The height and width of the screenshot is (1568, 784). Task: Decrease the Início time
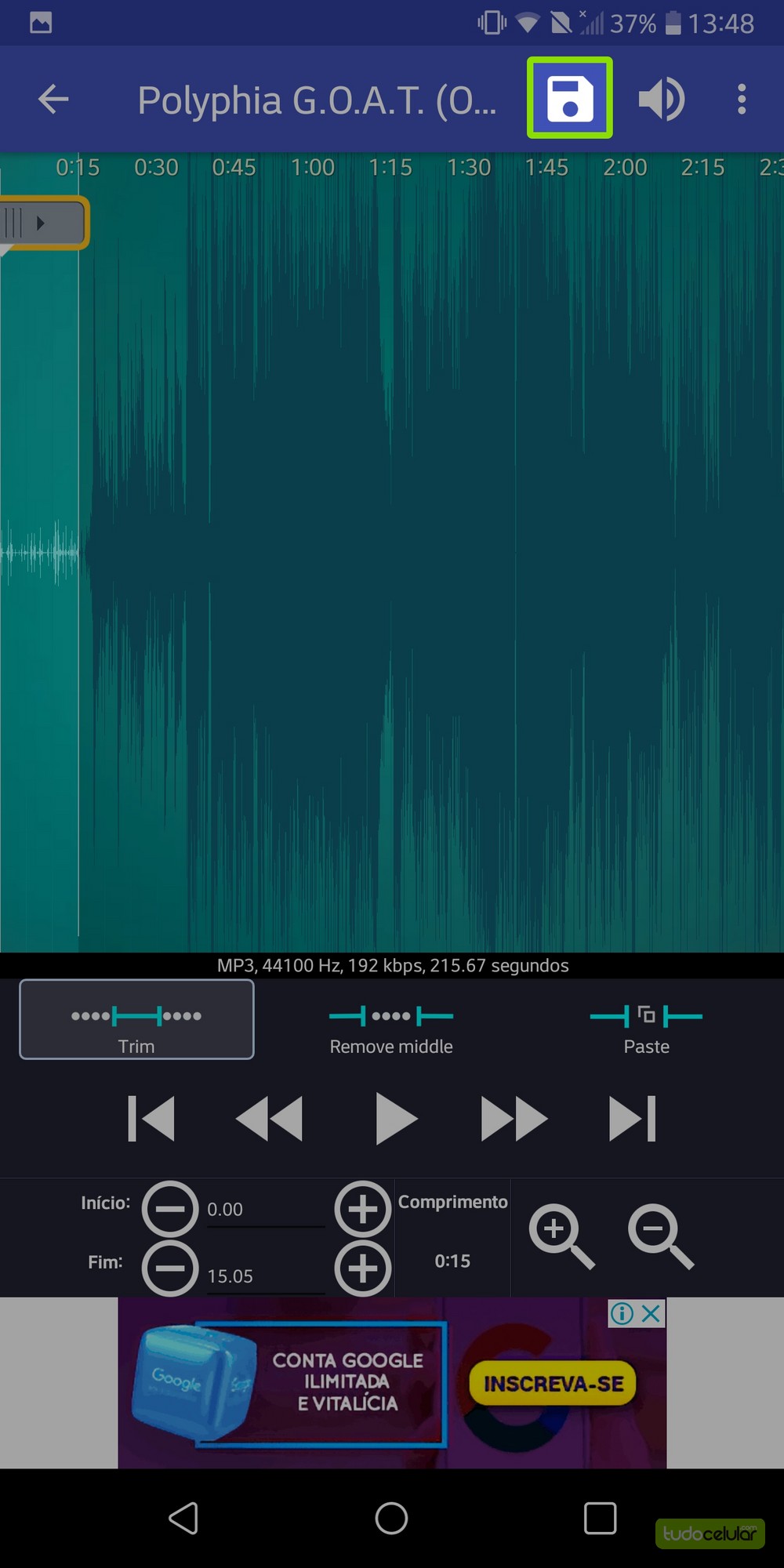coord(170,1209)
